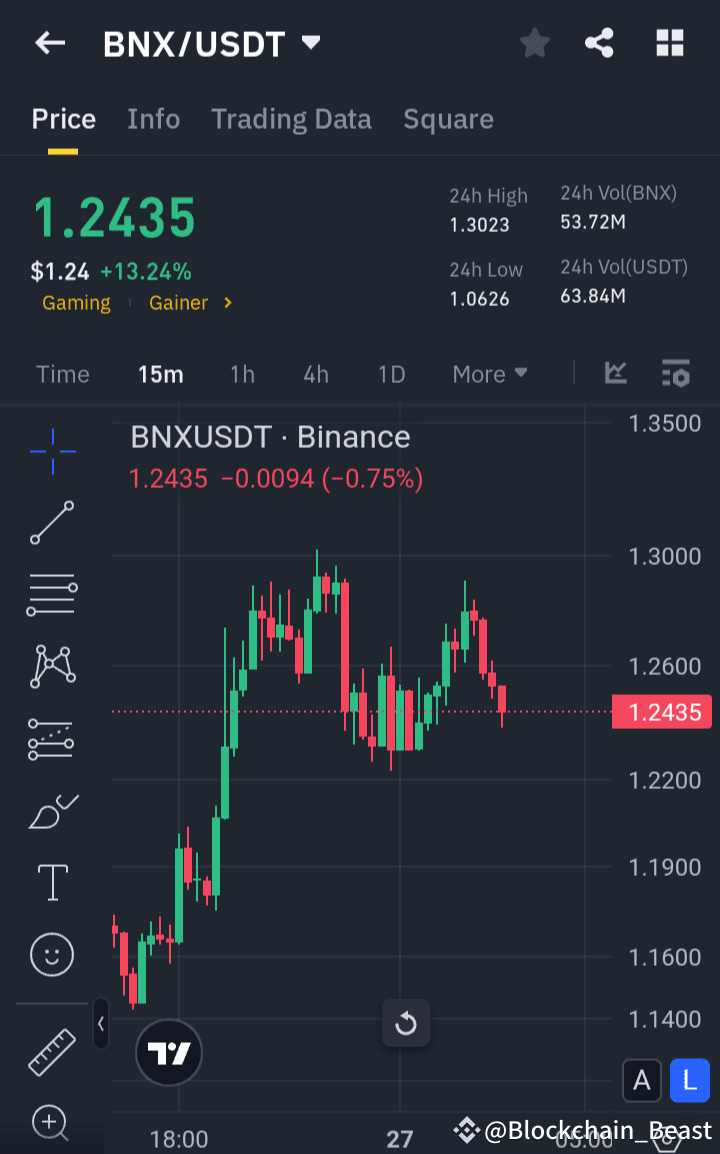The height and width of the screenshot is (1154, 720).
Task: Select the crosshair cursor tool
Action: (x=51, y=451)
